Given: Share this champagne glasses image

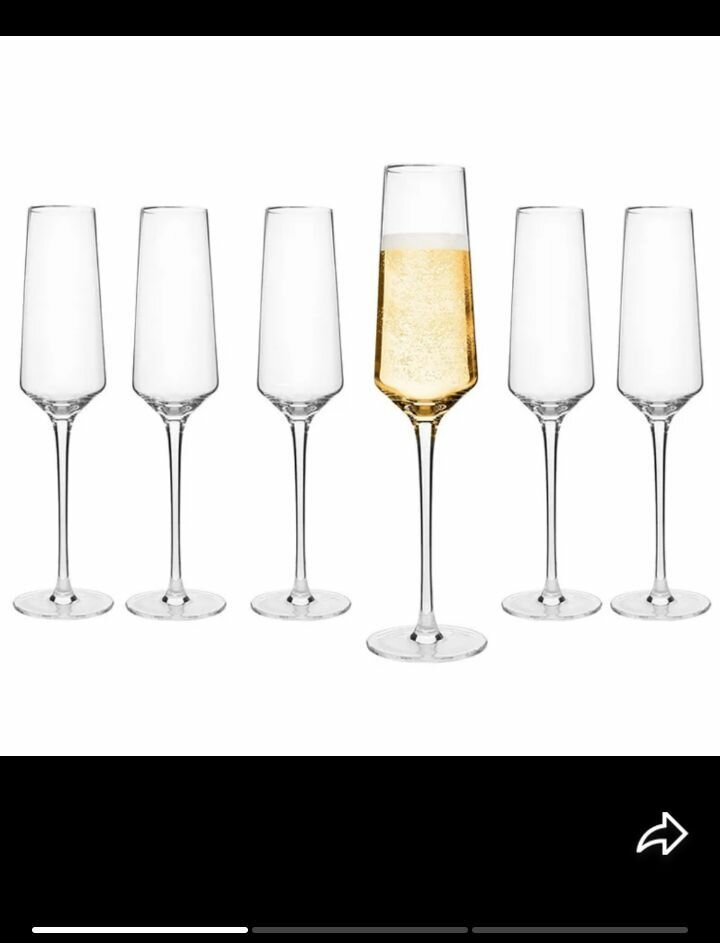Looking at the screenshot, I should tap(662, 833).
